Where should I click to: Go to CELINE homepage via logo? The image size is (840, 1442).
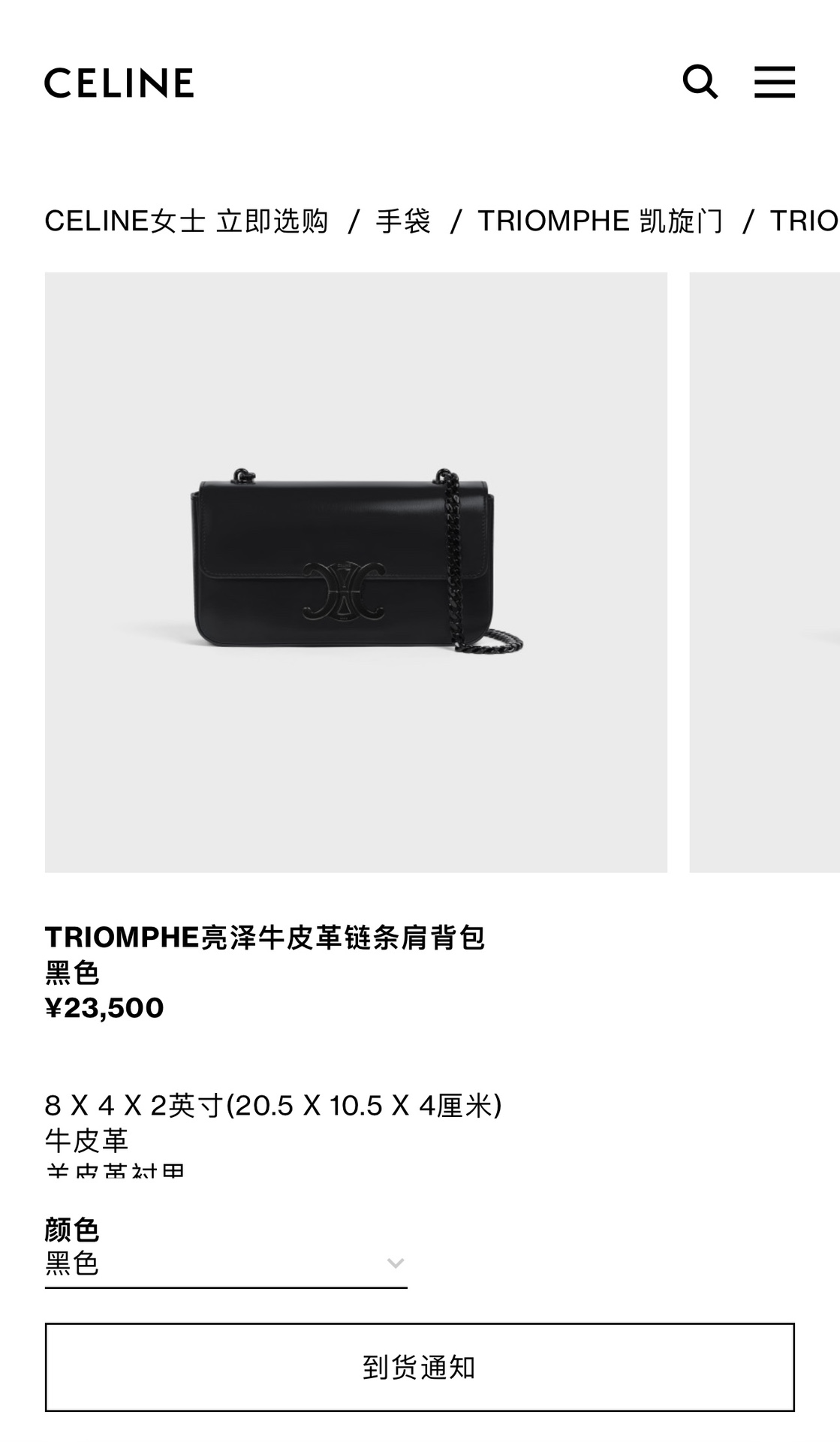119,83
